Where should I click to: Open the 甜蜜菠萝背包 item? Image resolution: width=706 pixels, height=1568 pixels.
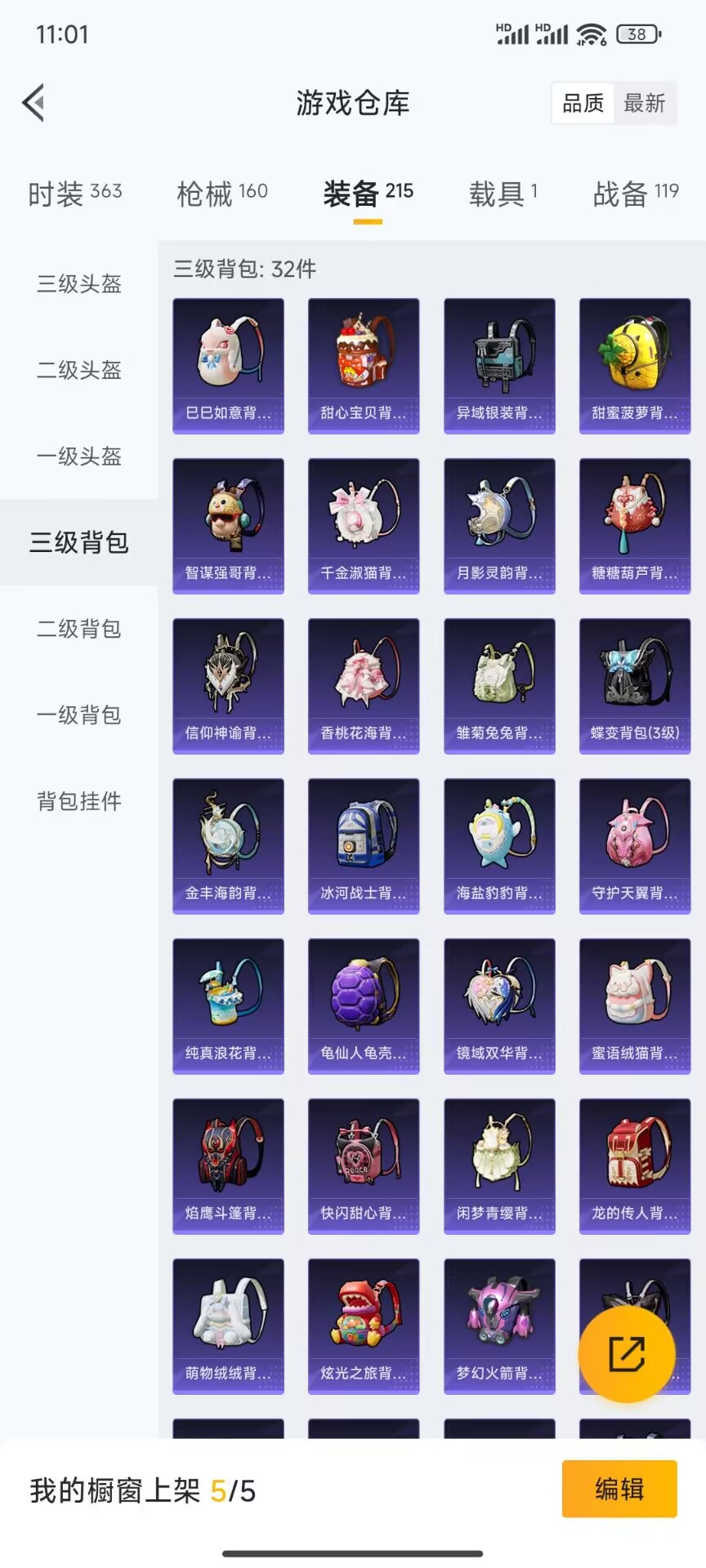click(635, 365)
